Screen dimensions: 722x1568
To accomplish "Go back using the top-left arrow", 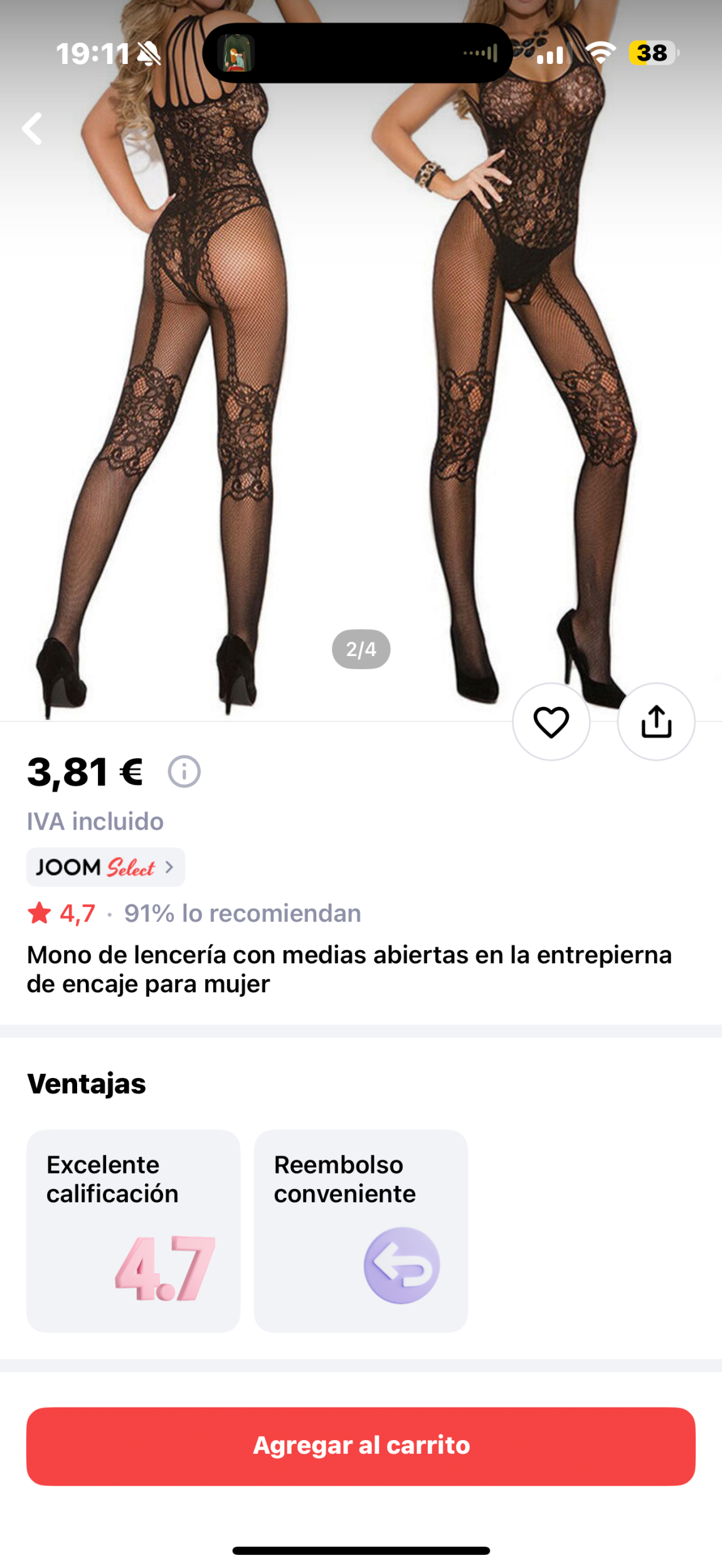I will (x=33, y=129).
